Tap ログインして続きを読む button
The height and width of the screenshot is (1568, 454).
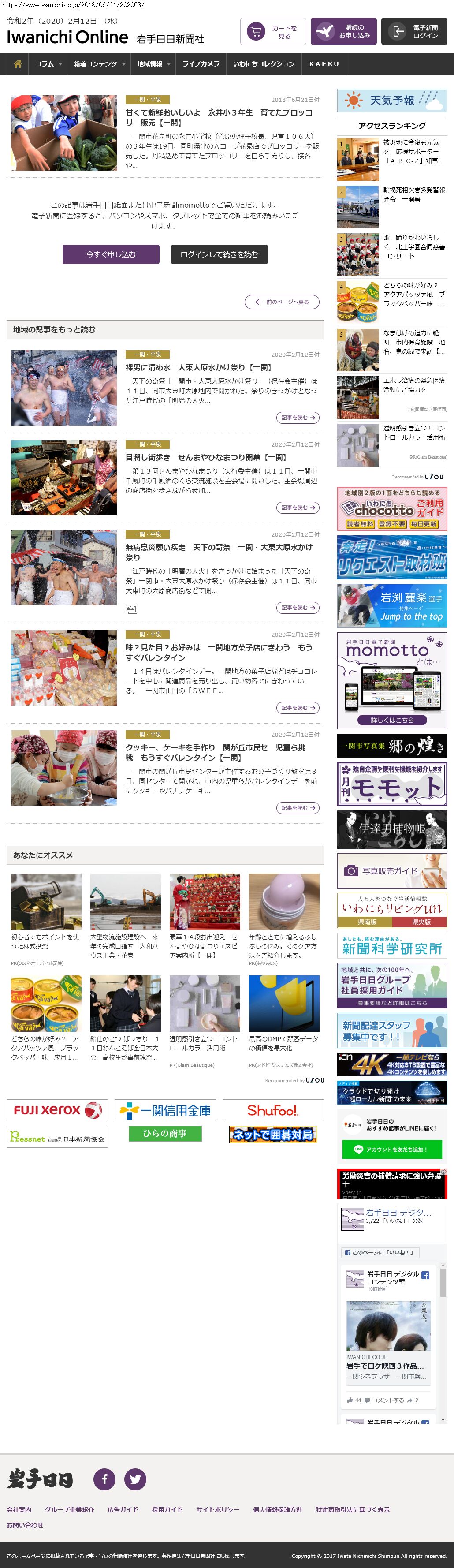219,254
